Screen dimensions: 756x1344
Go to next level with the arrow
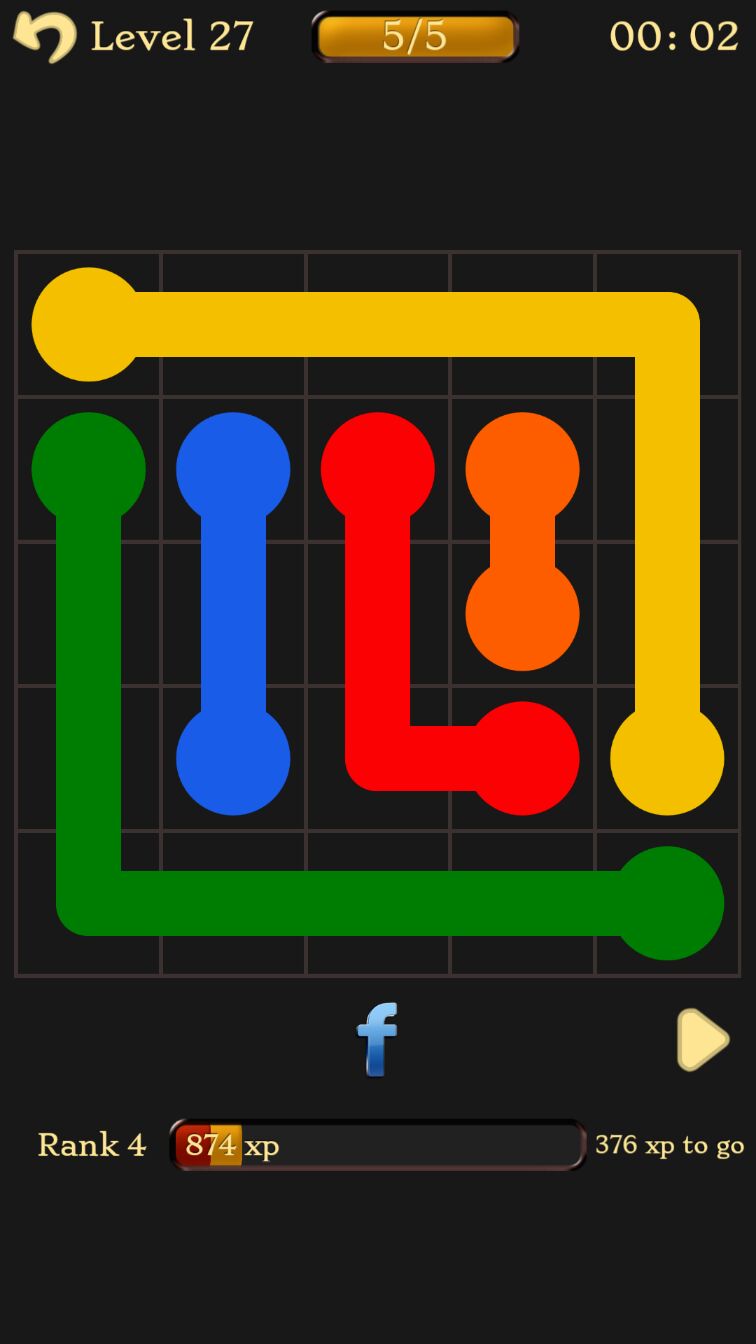pyautogui.click(x=702, y=1040)
